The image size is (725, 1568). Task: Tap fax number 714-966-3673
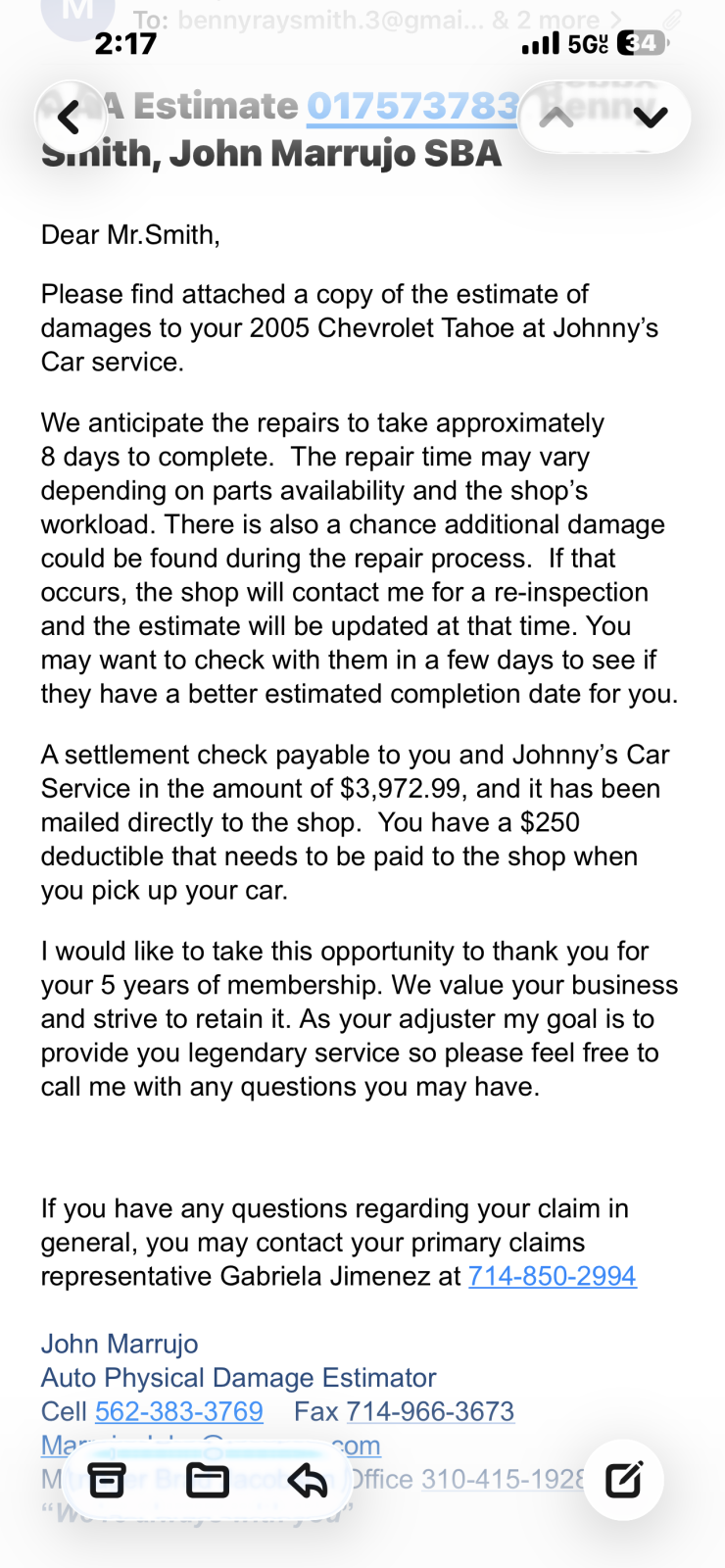pyautogui.click(x=430, y=1411)
